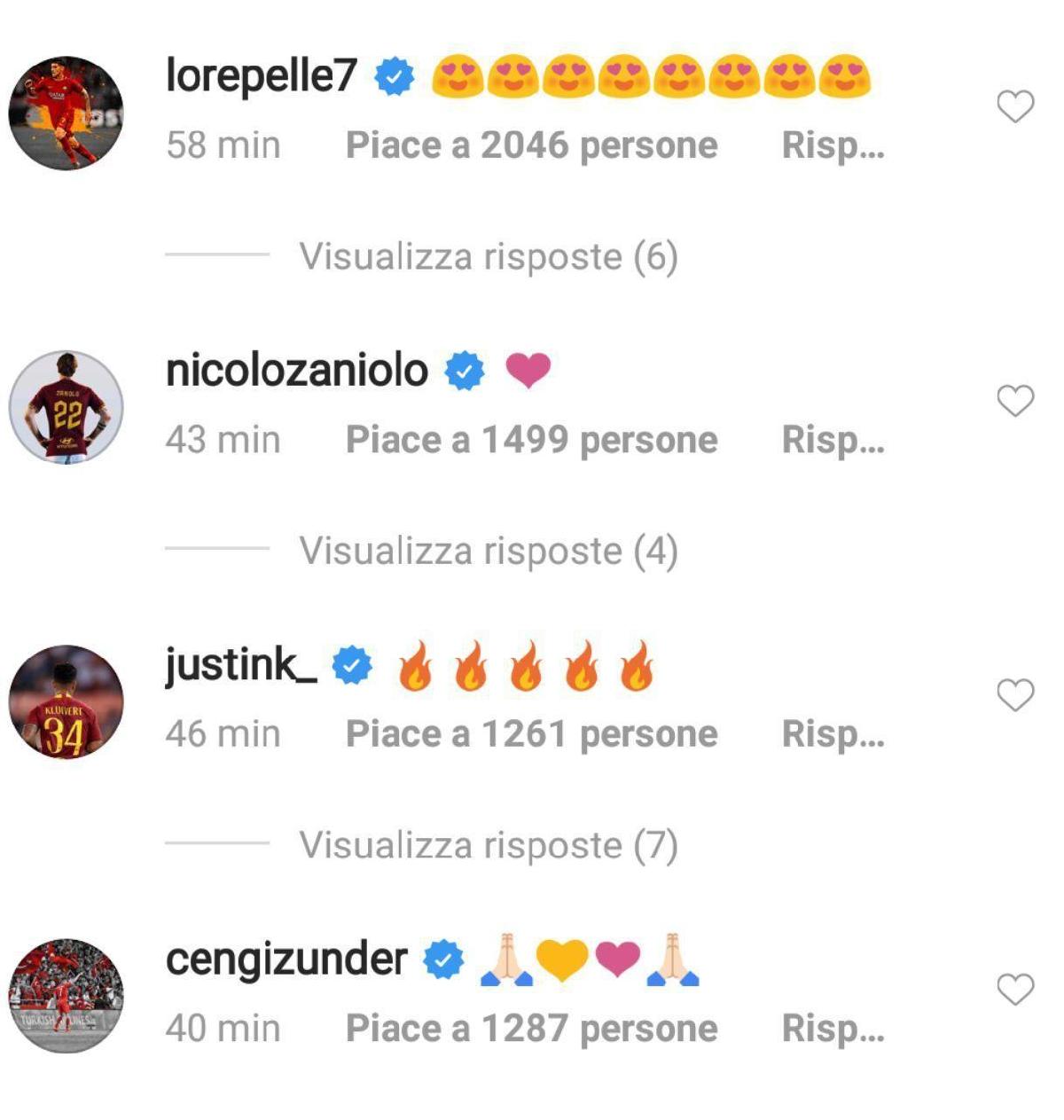1064x1120 pixels.
Task: Open cengizunder's profile picture
Action: pyautogui.click(x=66, y=996)
